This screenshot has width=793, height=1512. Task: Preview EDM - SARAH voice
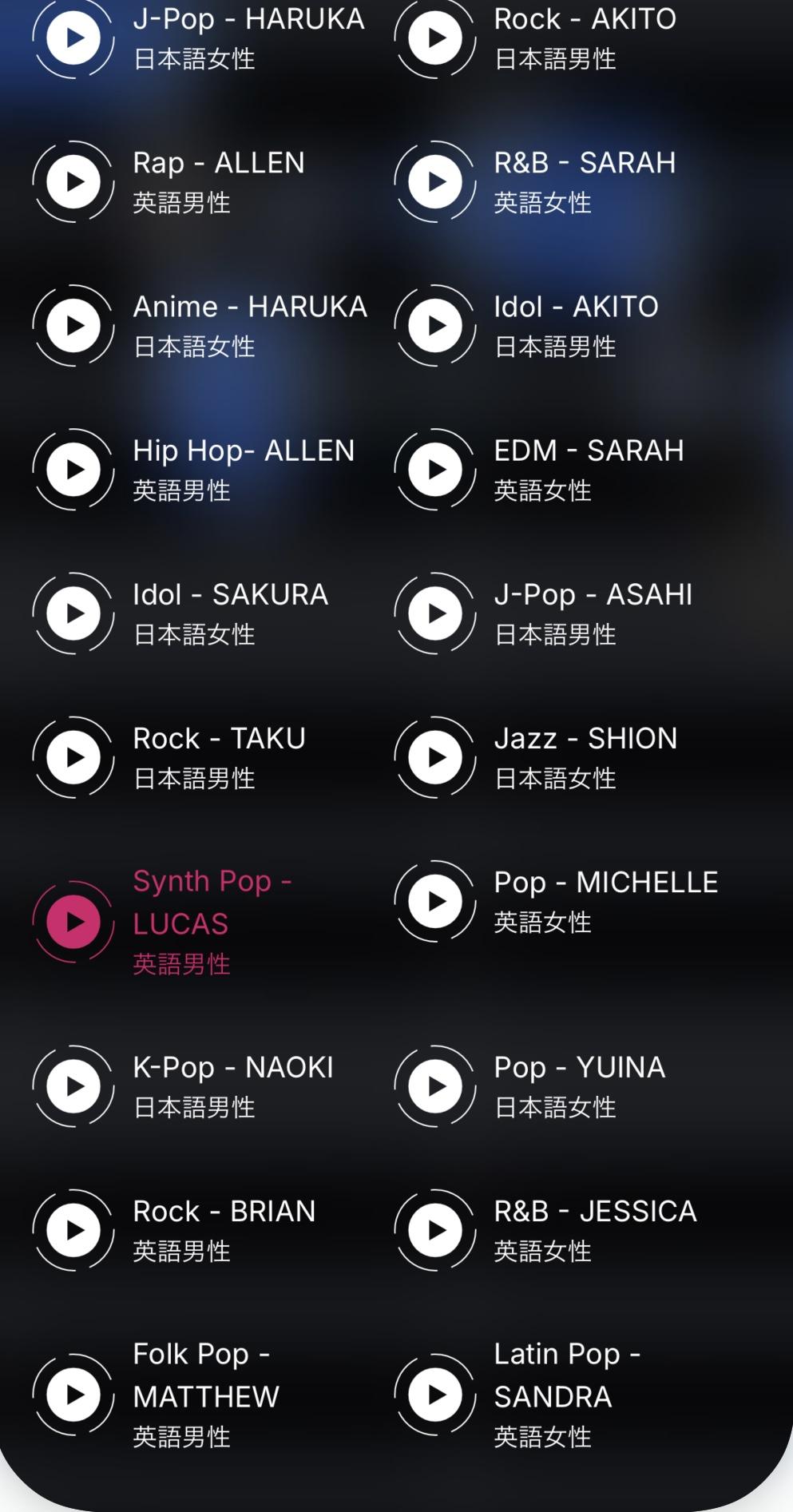pyautogui.click(x=434, y=469)
